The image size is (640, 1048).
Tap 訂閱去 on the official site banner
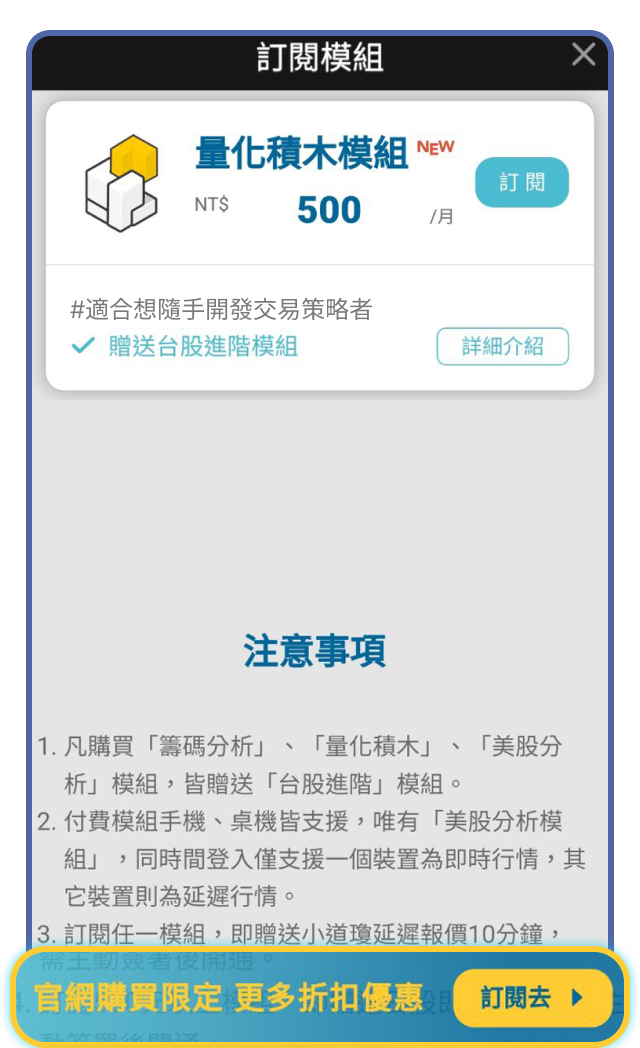531,997
